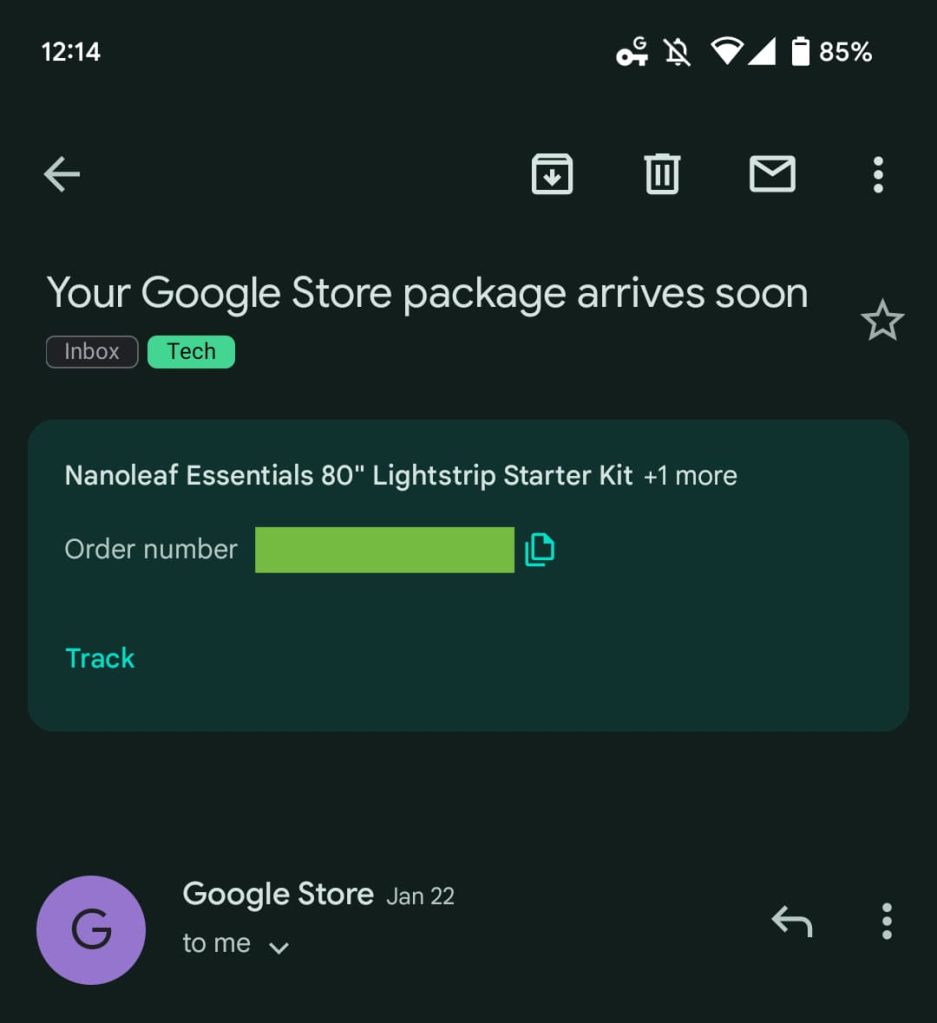Image resolution: width=937 pixels, height=1023 pixels.
Task: Star this Google Store email
Action: point(881,322)
